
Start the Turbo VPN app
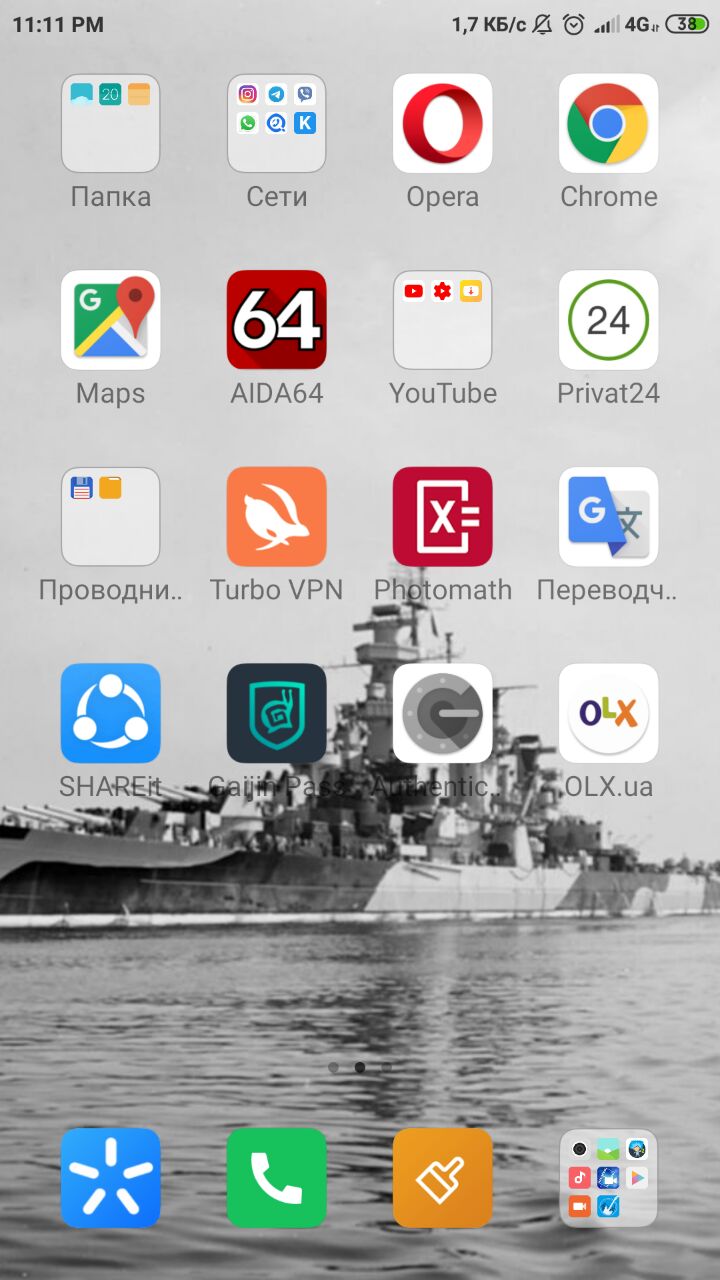[x=276, y=516]
